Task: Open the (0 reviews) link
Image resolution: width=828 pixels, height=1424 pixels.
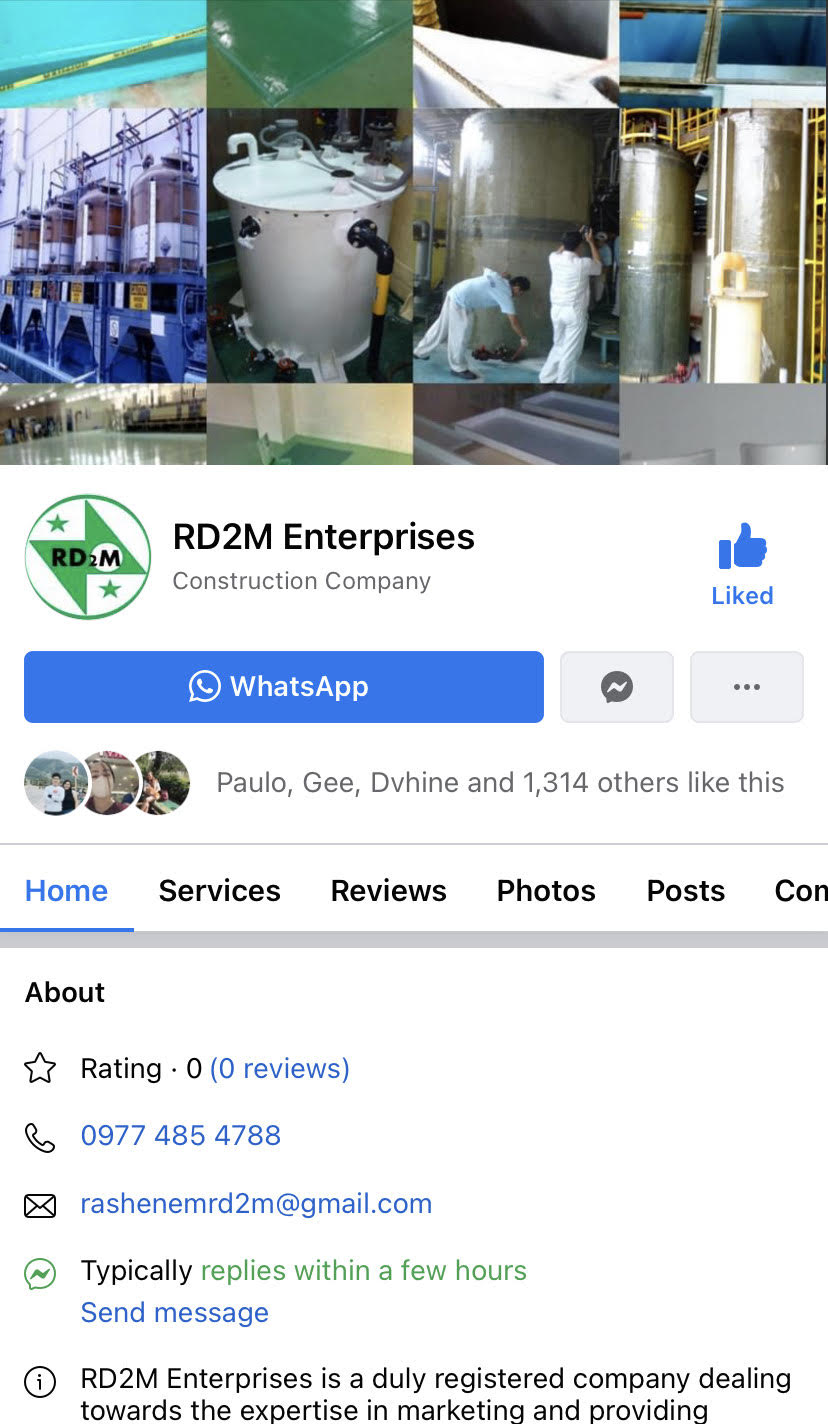Action: click(279, 1068)
